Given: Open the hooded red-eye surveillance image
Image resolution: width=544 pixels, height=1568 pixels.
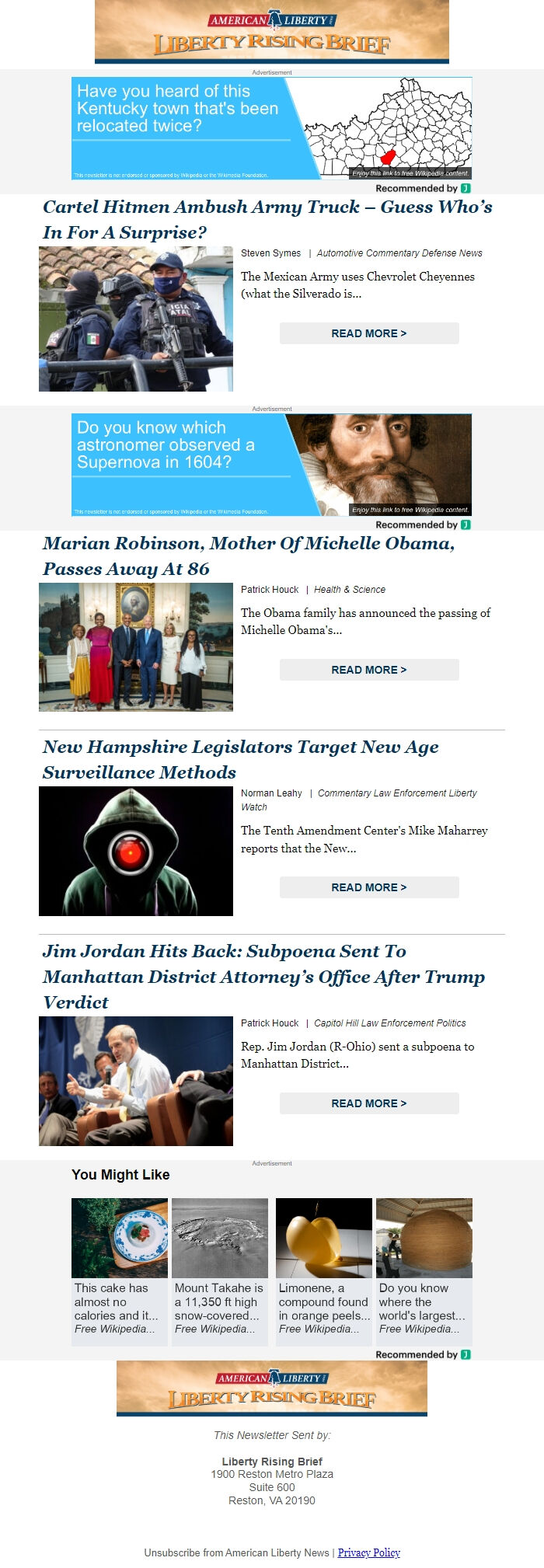Looking at the screenshot, I should click(136, 851).
